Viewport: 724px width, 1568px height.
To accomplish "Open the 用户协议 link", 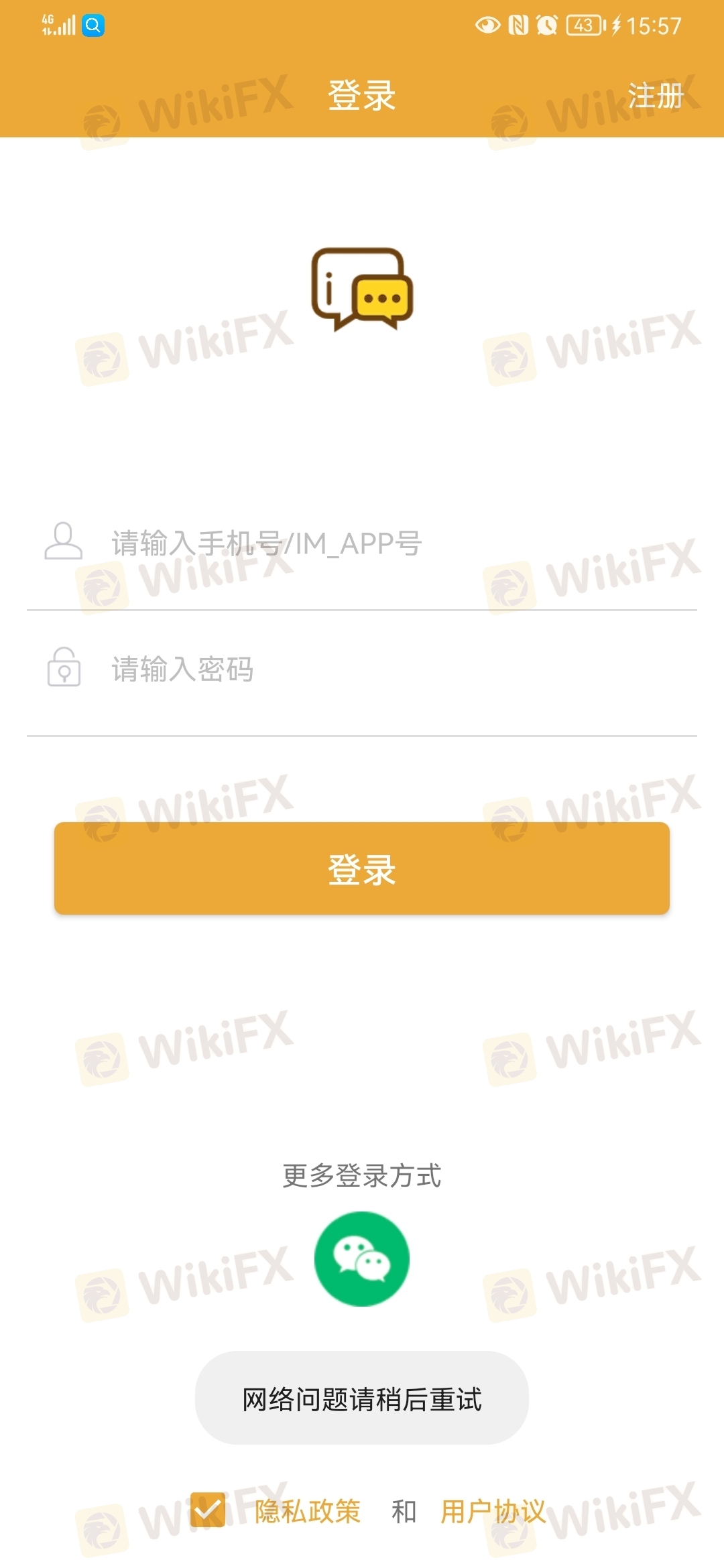I will pos(493,1512).
